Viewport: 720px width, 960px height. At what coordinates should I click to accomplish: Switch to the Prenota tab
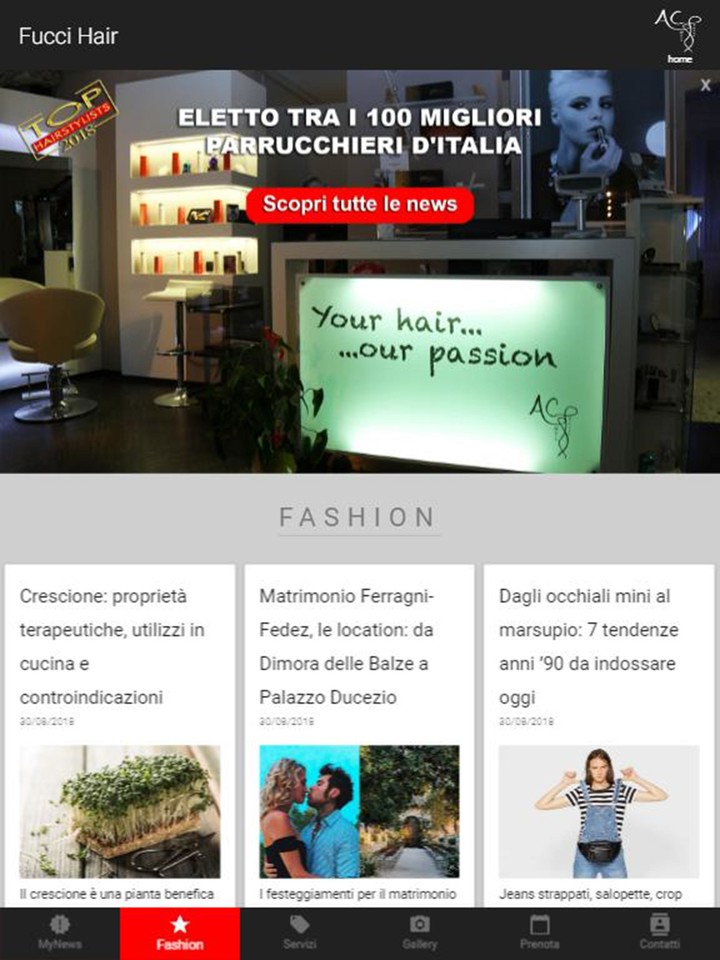[x=540, y=933]
